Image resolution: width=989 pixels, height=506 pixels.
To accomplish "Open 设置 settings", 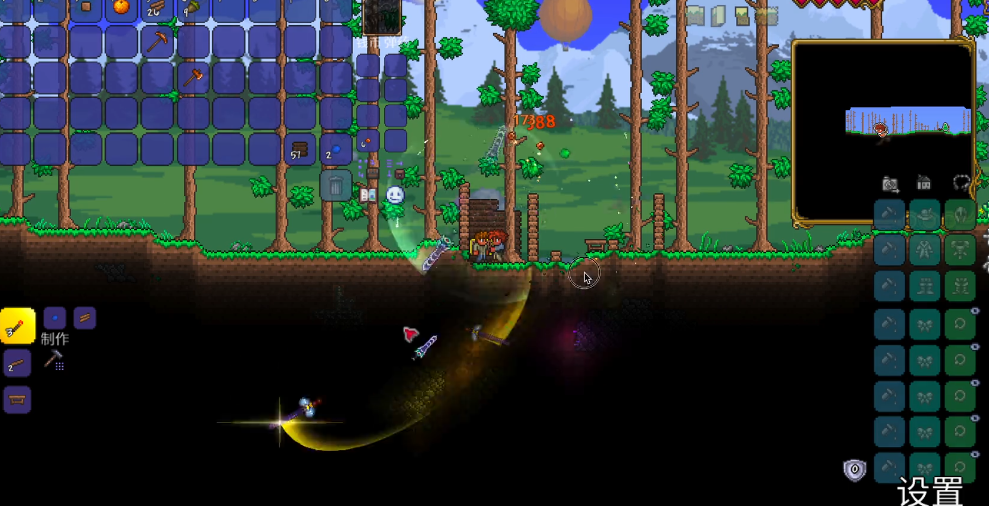I will (930, 491).
